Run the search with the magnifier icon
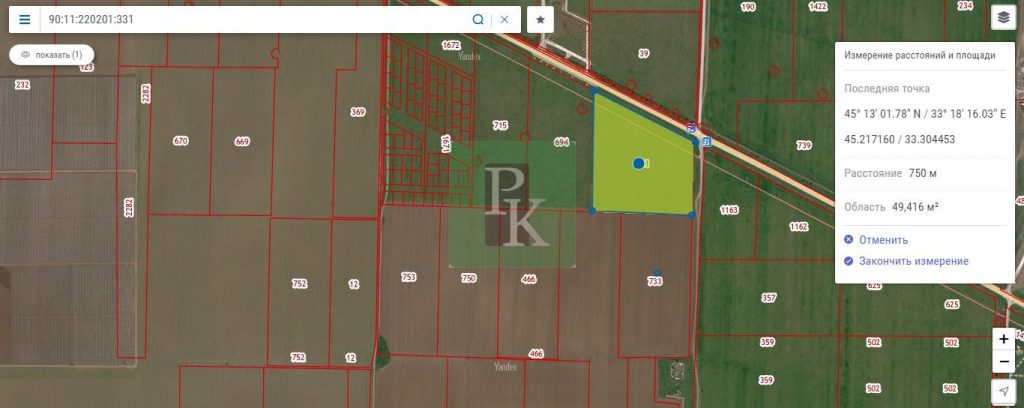The image size is (1024, 408). (x=478, y=19)
